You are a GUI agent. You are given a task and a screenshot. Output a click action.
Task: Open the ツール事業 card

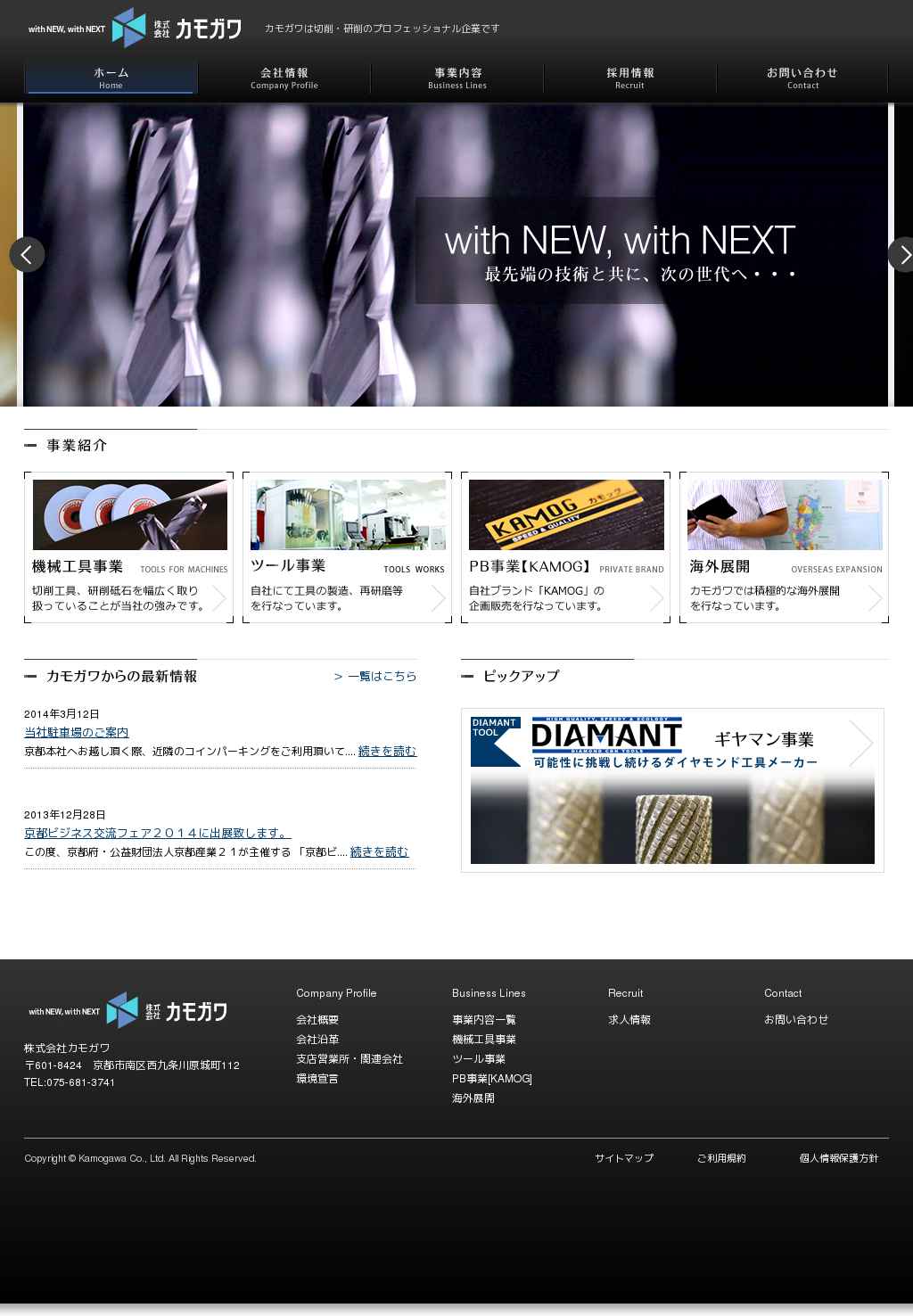(347, 547)
